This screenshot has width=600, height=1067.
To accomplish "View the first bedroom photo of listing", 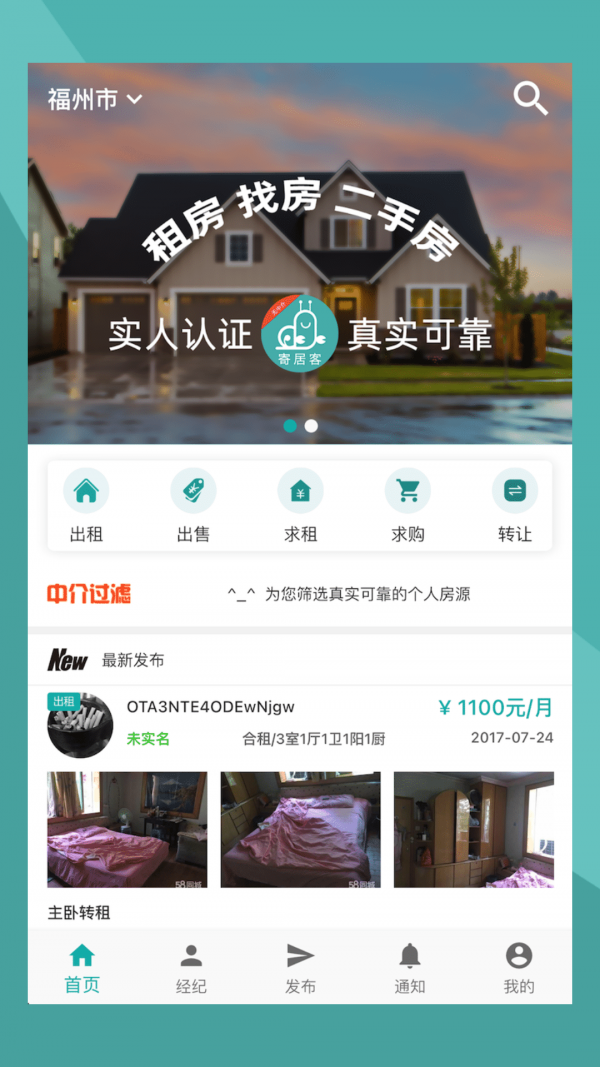I will 127,829.
